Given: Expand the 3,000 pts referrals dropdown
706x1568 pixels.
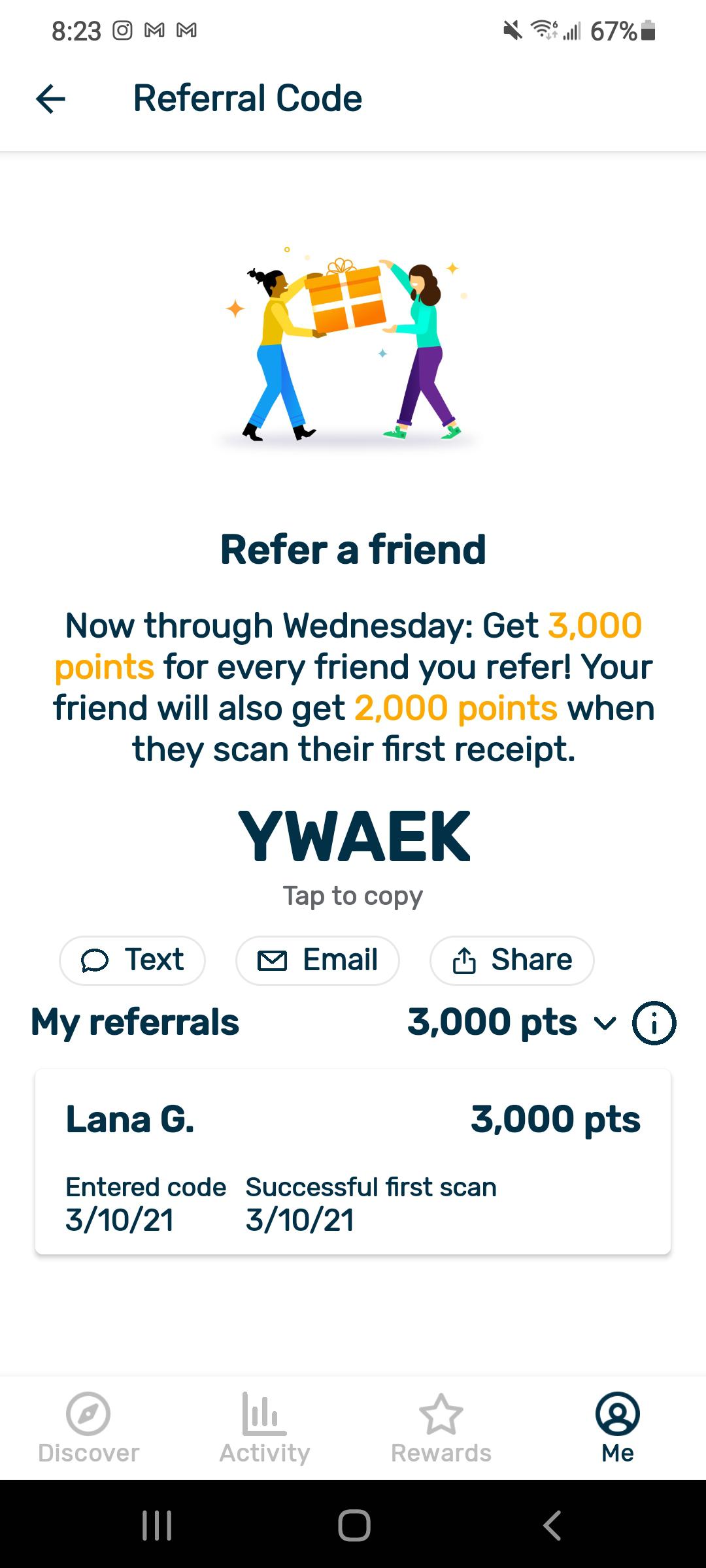Looking at the screenshot, I should coord(605,1023).
